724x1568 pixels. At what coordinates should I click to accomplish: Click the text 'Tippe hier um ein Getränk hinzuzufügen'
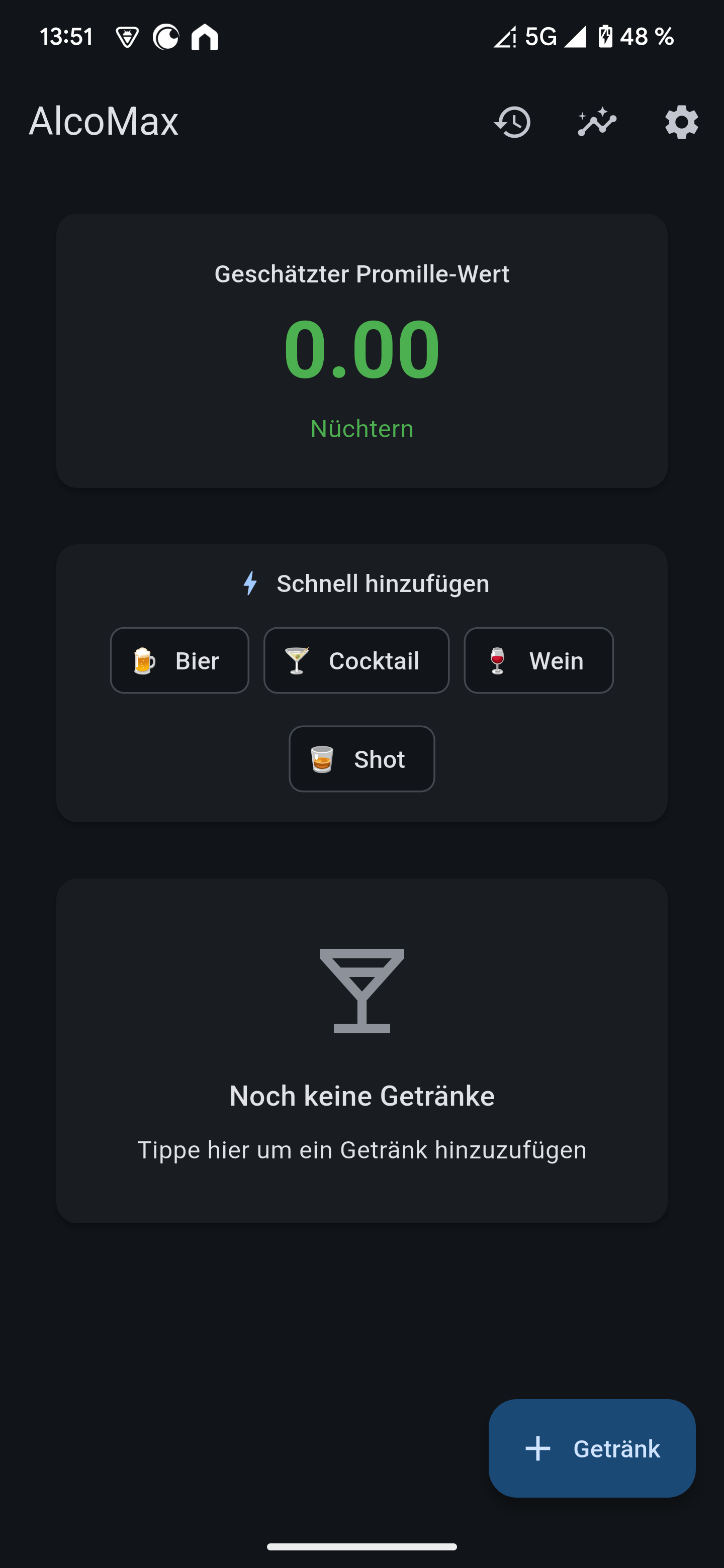pos(363,1149)
